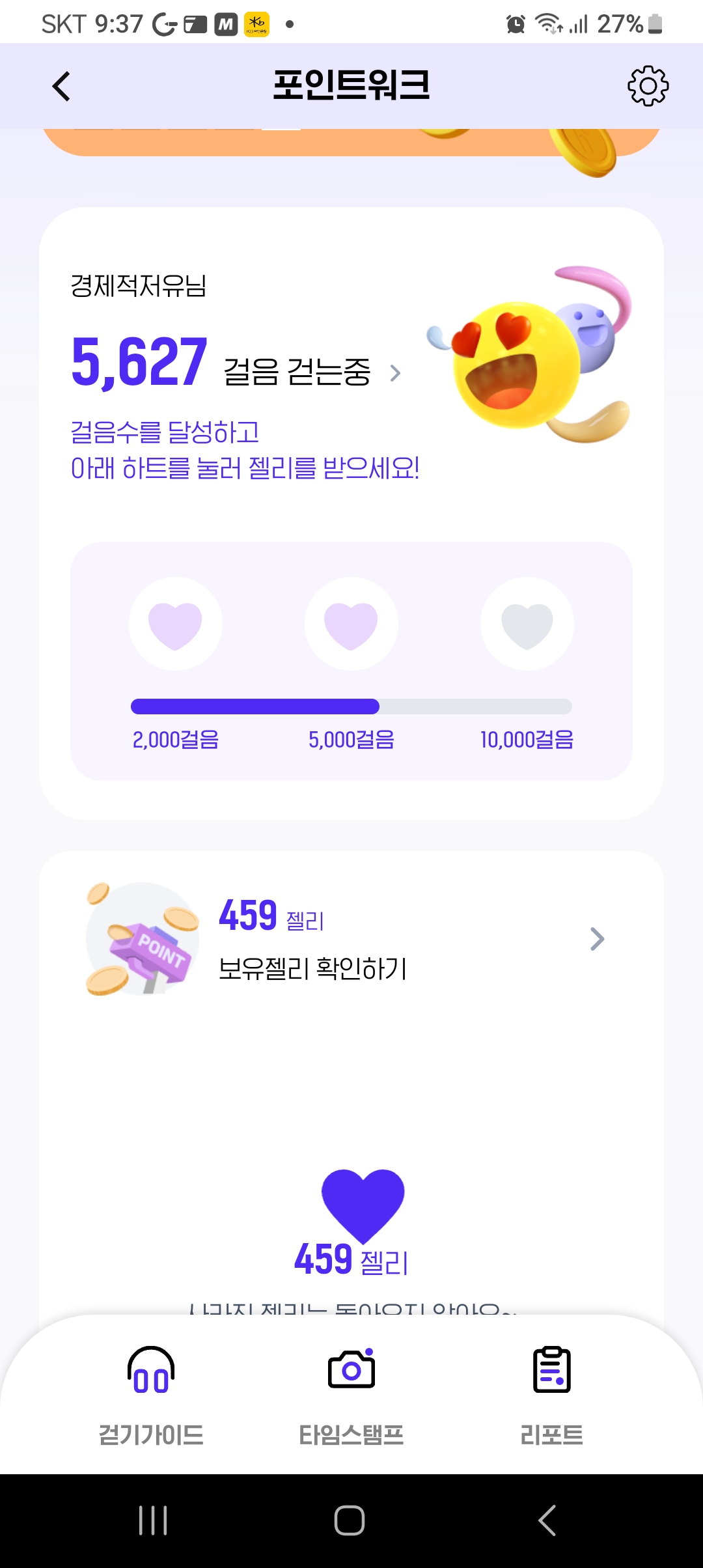Open the 타임스탬프 camera tab
This screenshot has height=1568, width=703.
click(351, 1393)
